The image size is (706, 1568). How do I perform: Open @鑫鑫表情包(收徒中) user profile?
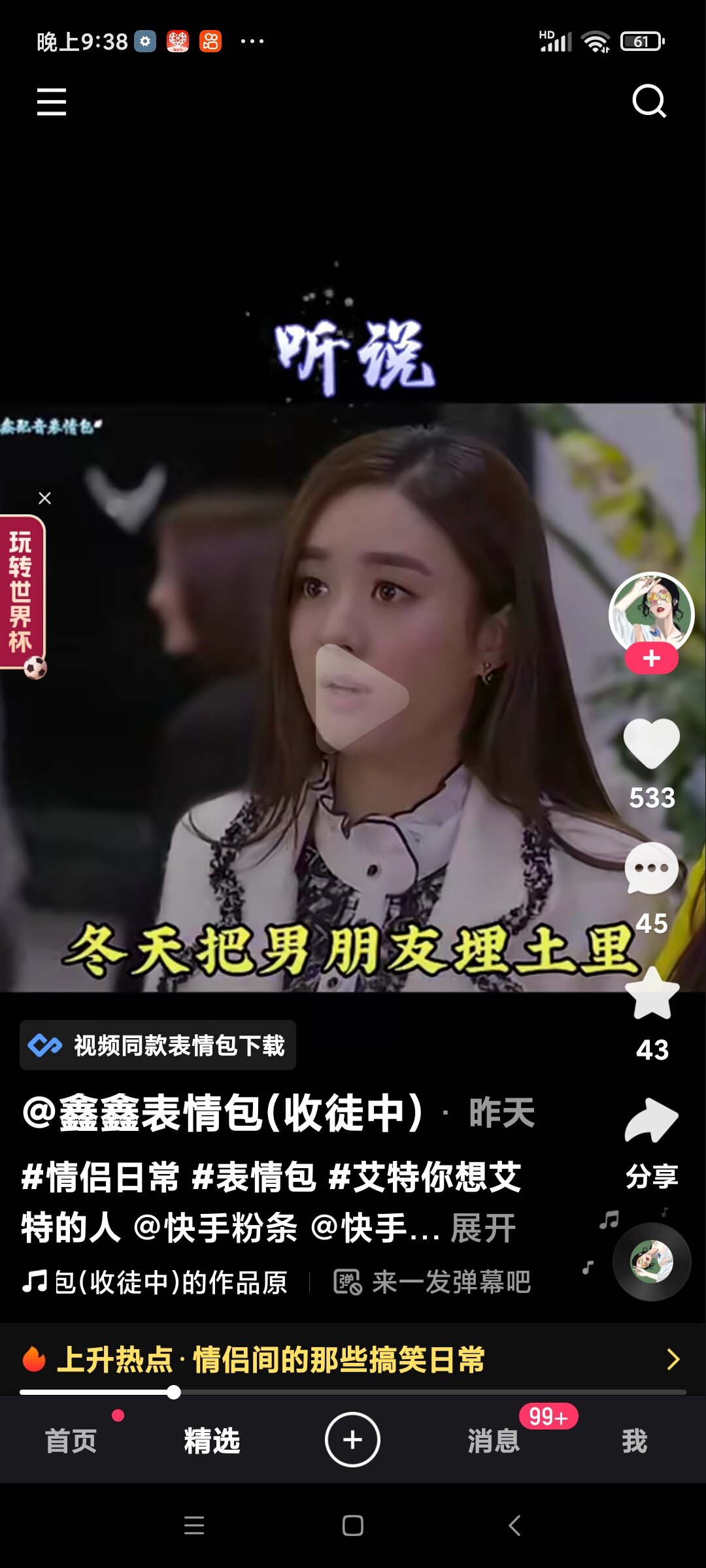coord(222,1113)
